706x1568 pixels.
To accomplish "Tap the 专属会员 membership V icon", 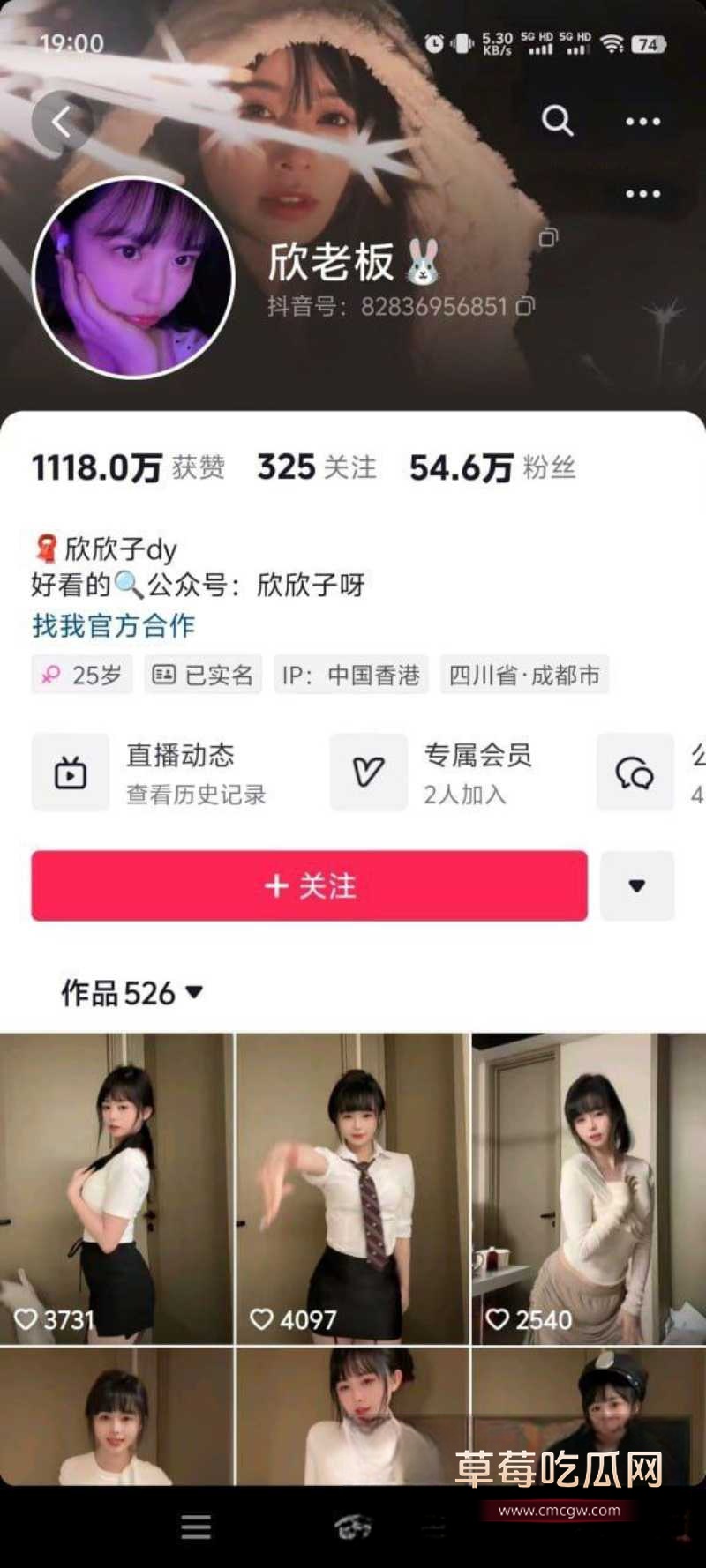I will coord(370,773).
